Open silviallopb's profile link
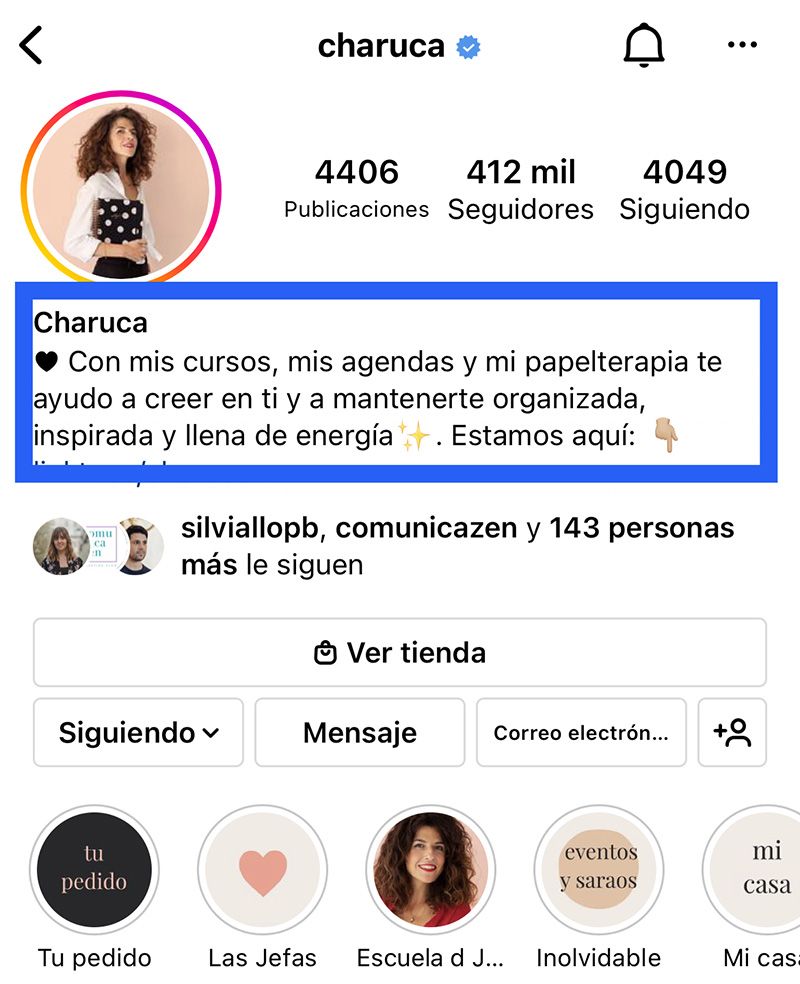The height and width of the screenshot is (984, 800). tap(248, 527)
